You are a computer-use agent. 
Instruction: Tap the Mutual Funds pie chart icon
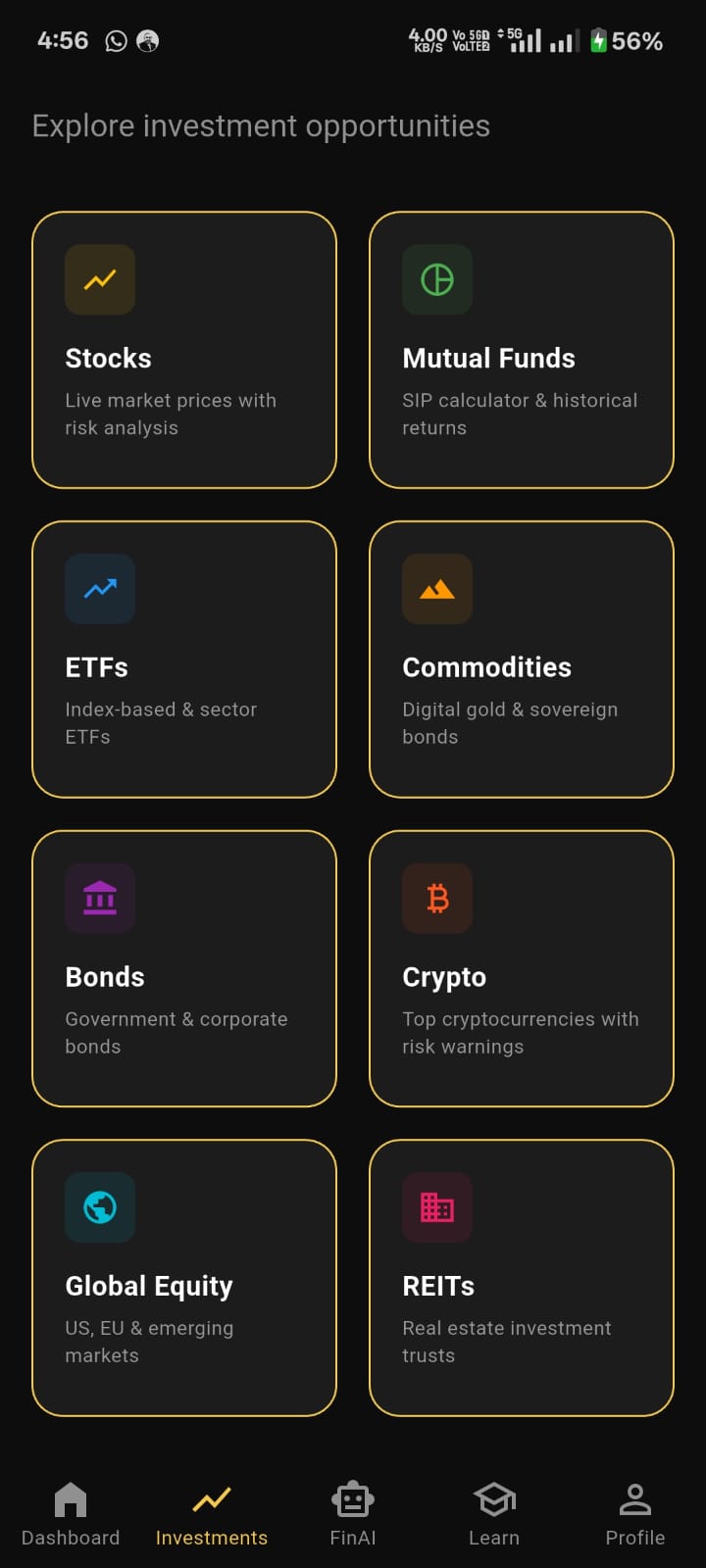436,280
